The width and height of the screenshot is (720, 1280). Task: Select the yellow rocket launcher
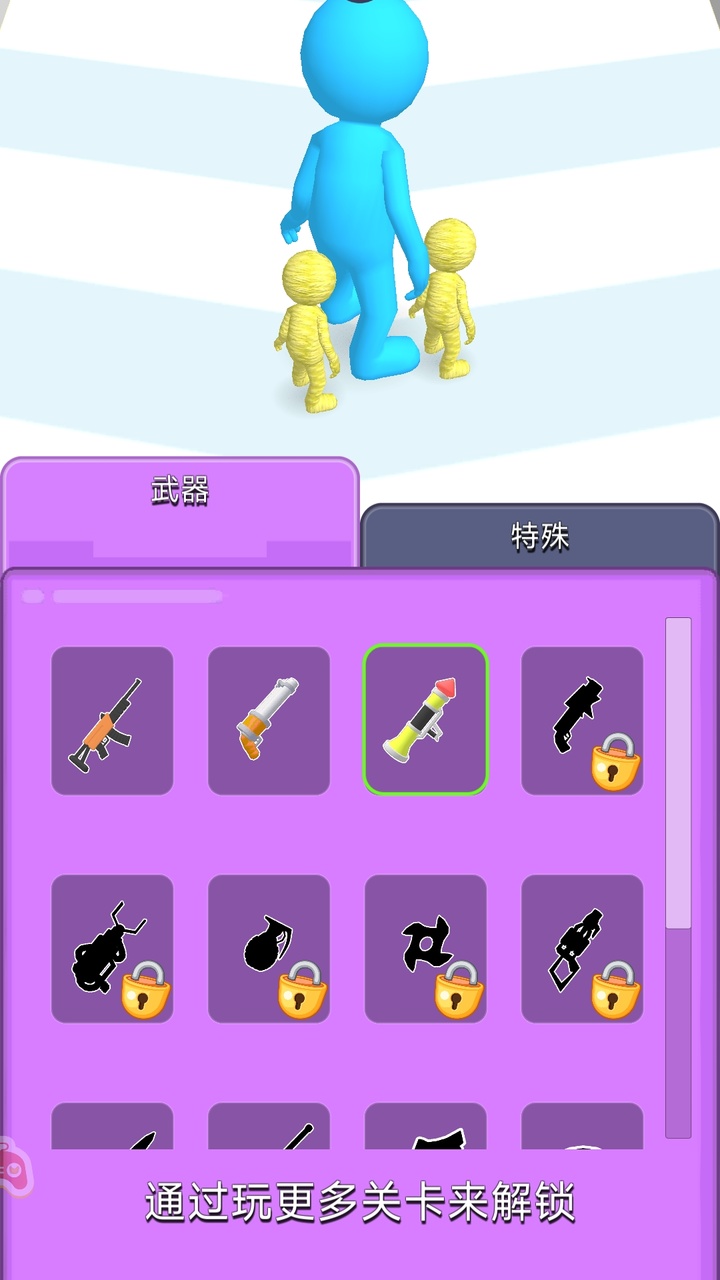426,721
